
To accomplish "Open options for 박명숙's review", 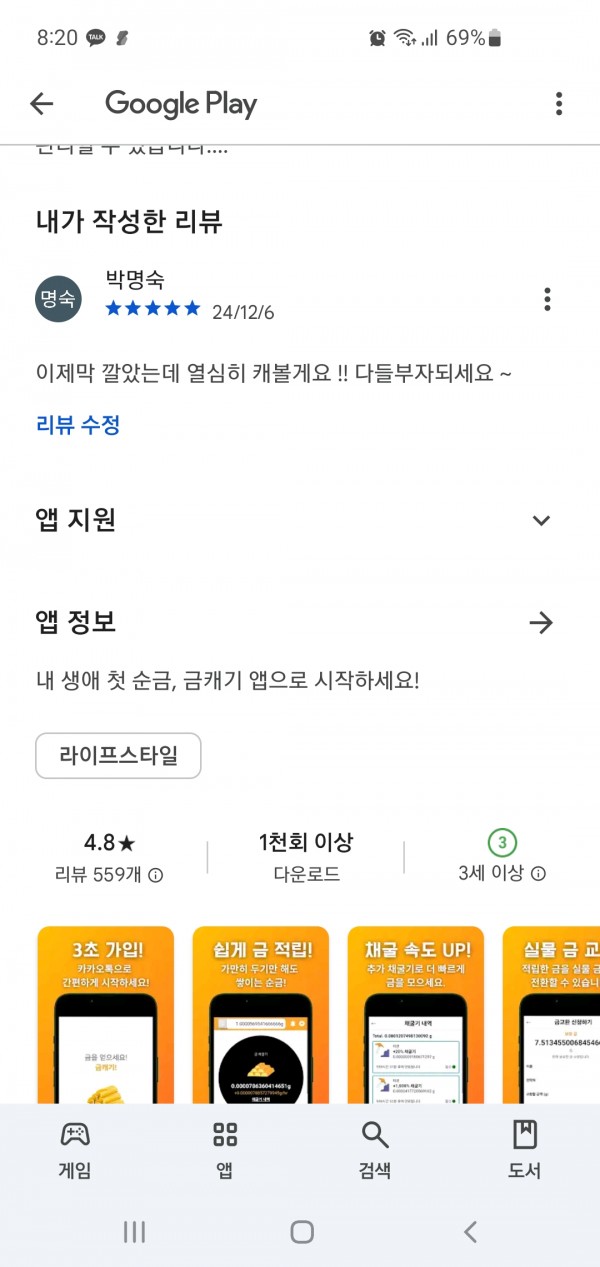I will pyautogui.click(x=547, y=299).
